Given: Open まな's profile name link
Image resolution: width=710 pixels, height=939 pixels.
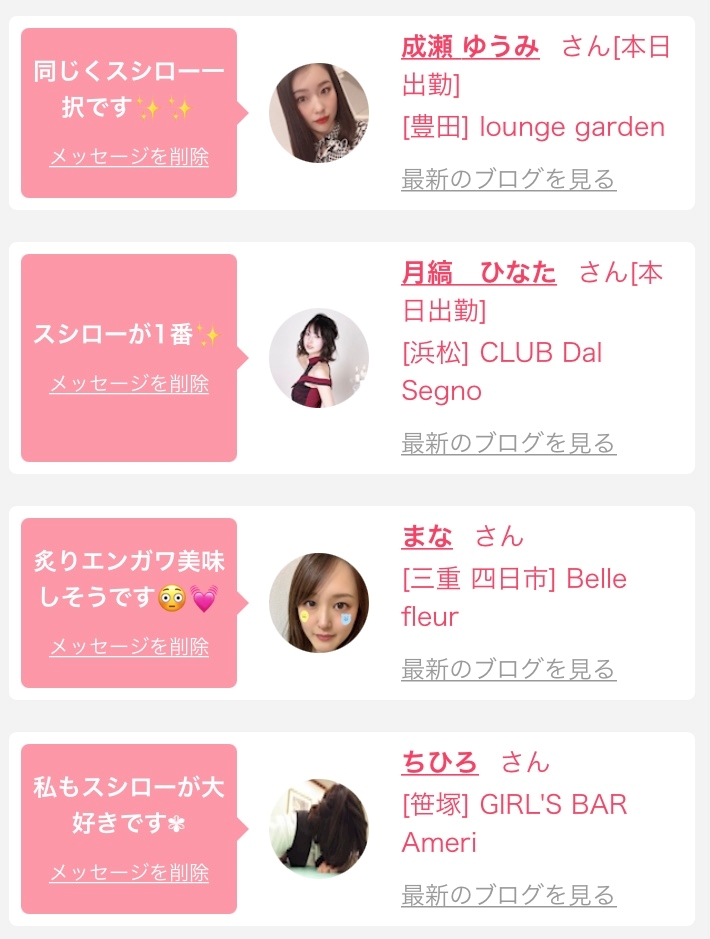Looking at the screenshot, I should 427,537.
